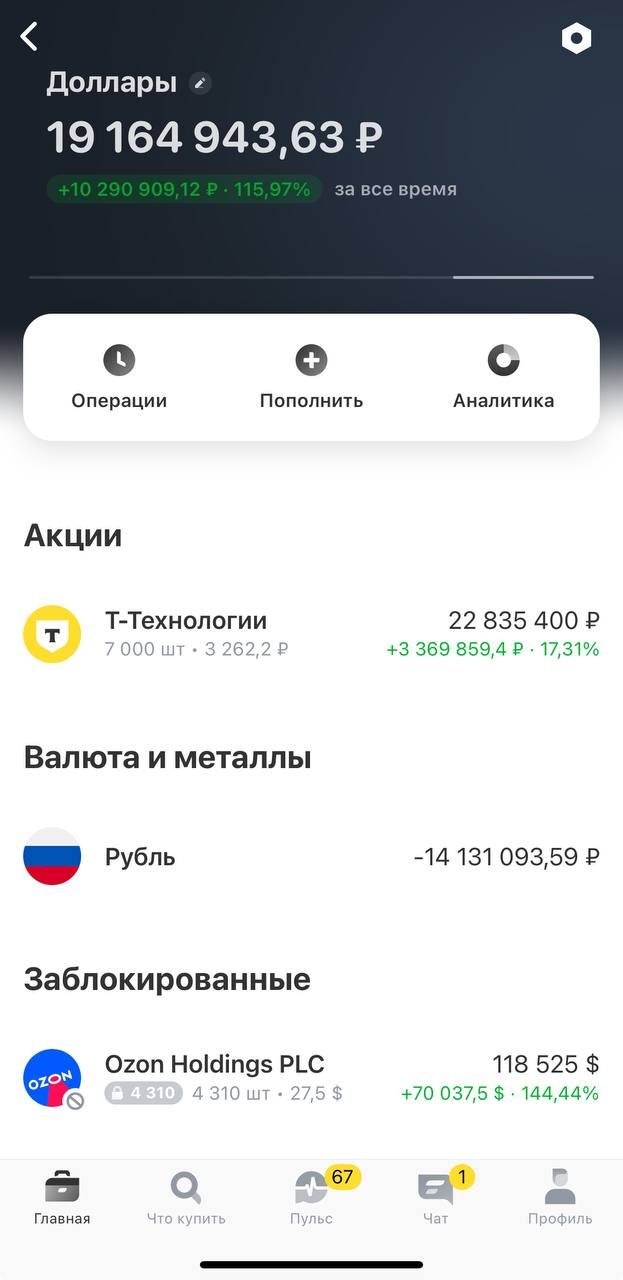The width and height of the screenshot is (623, 1280).
Task: Open blocked Ozon Holdings PLC position
Action: coord(311,1078)
